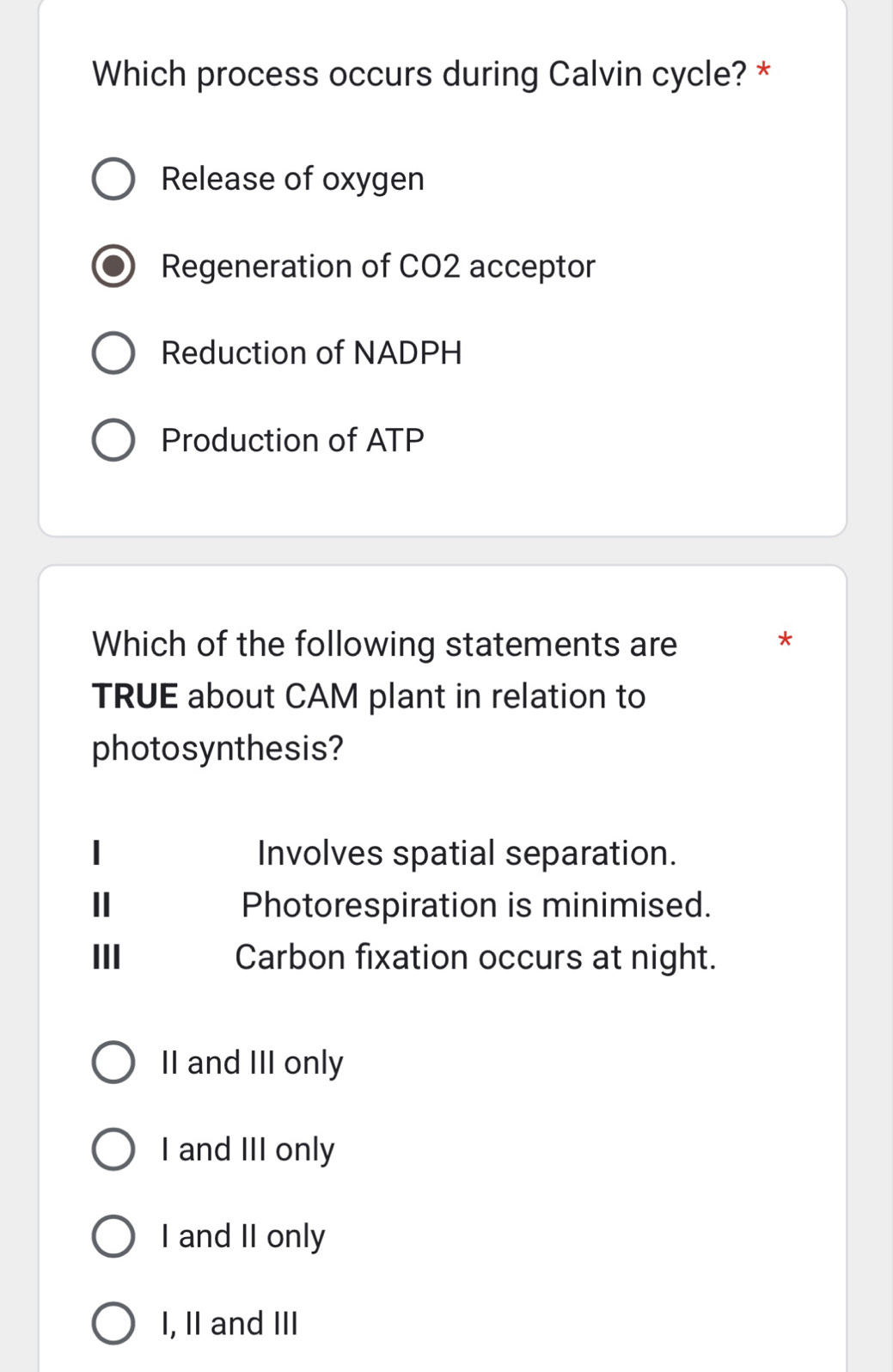The width and height of the screenshot is (893, 1372).
Task: Choose 'I and III only' answer
Action: tap(246, 1149)
